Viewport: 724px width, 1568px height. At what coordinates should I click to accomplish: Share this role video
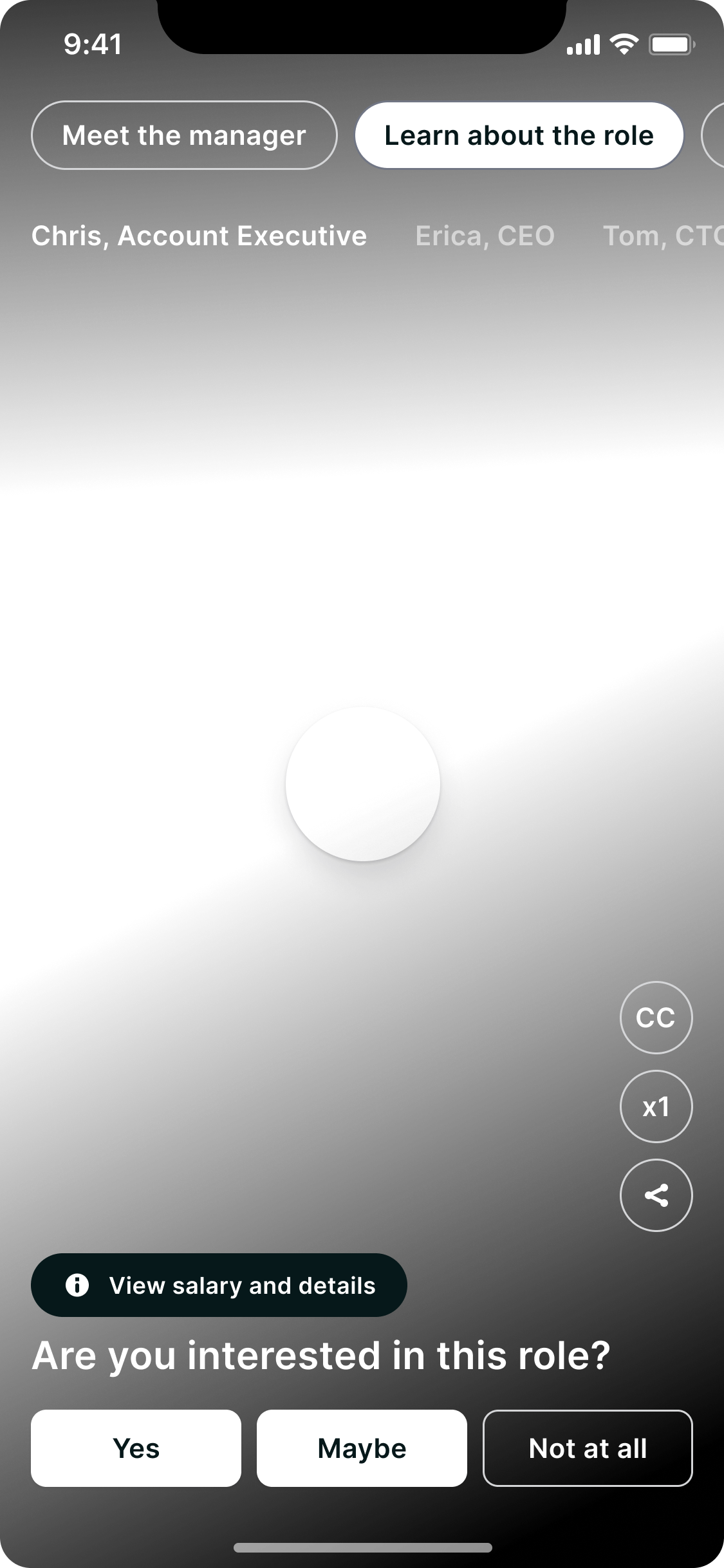tap(656, 1195)
